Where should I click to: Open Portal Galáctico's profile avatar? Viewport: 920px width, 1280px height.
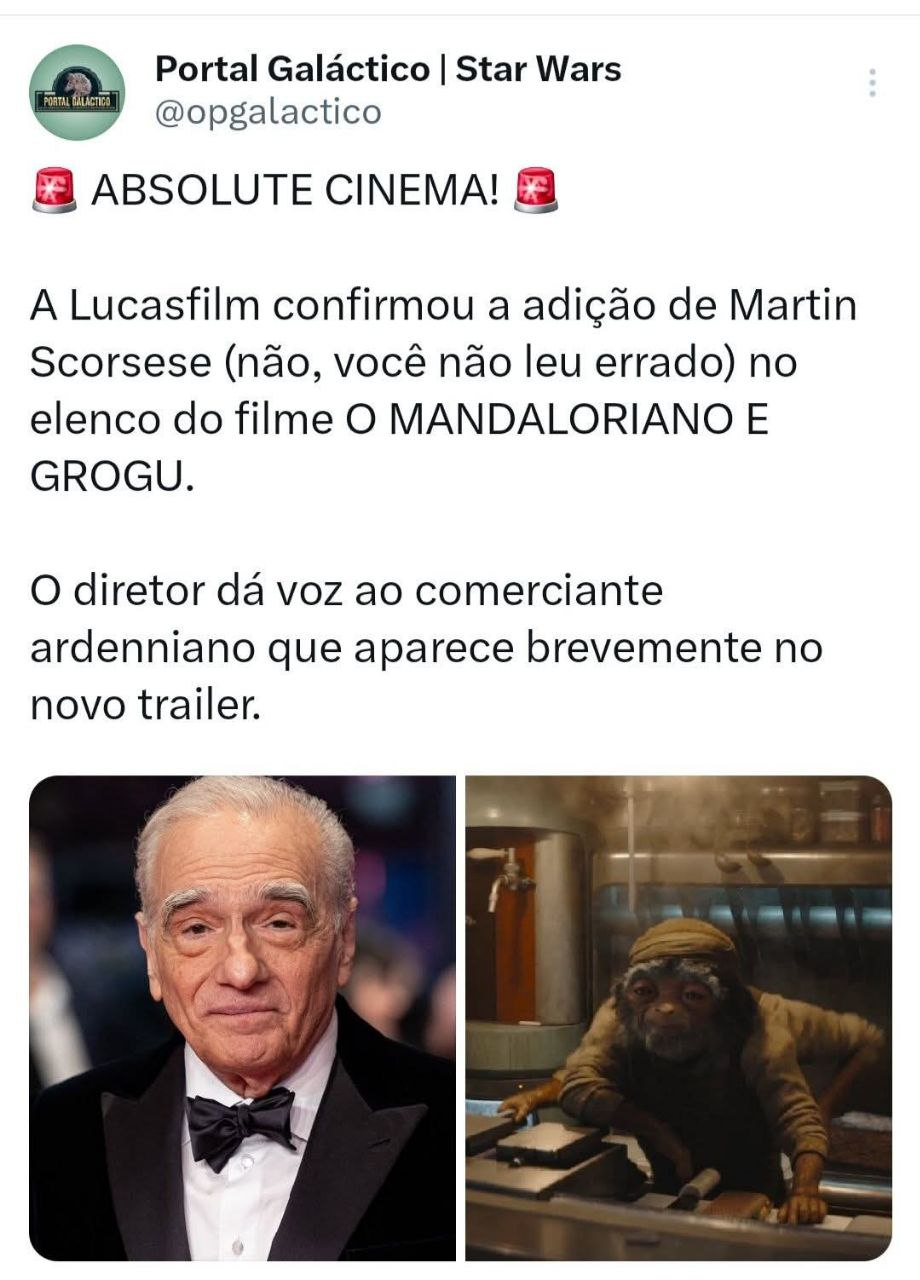[x=77, y=92]
